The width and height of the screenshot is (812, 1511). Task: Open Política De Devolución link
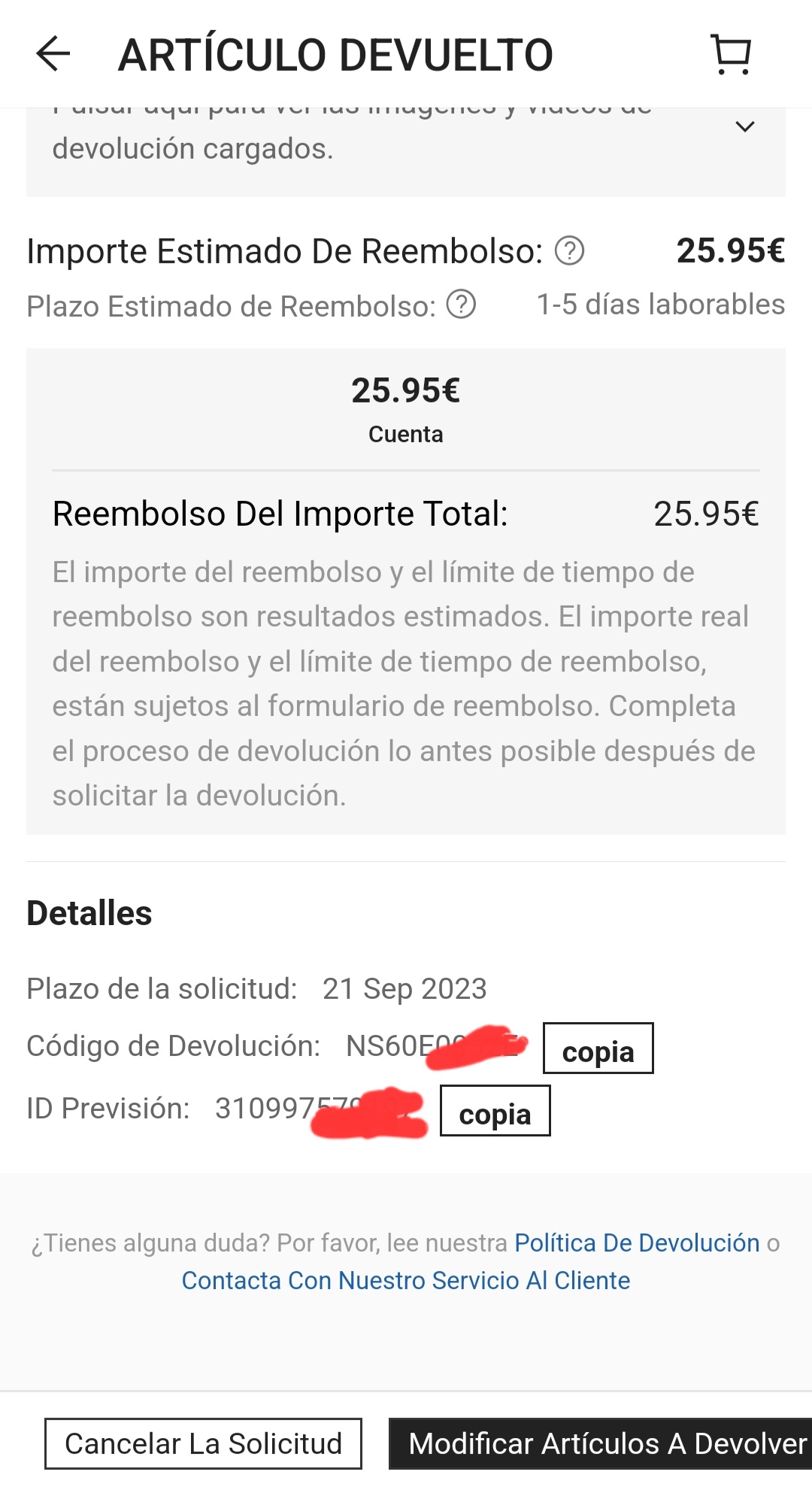637,1243
